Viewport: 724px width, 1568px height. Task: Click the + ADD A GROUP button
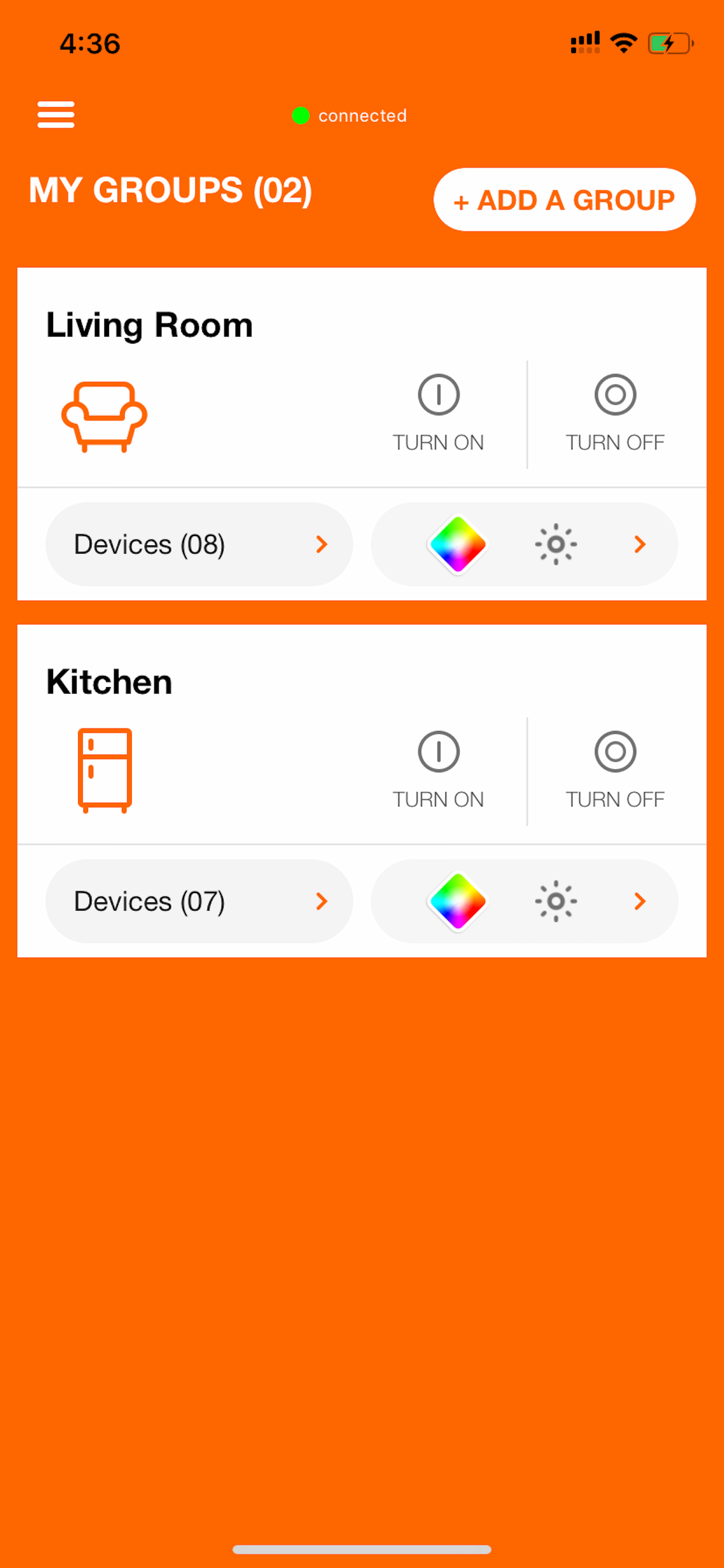(x=565, y=200)
